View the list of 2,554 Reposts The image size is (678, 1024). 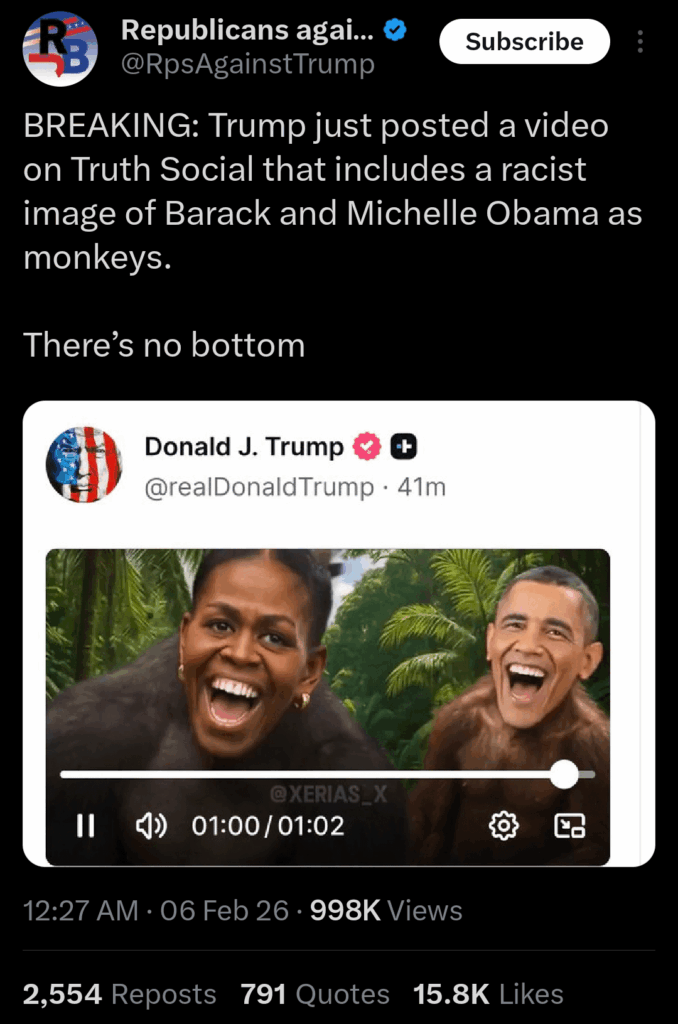pyautogui.click(x=119, y=994)
